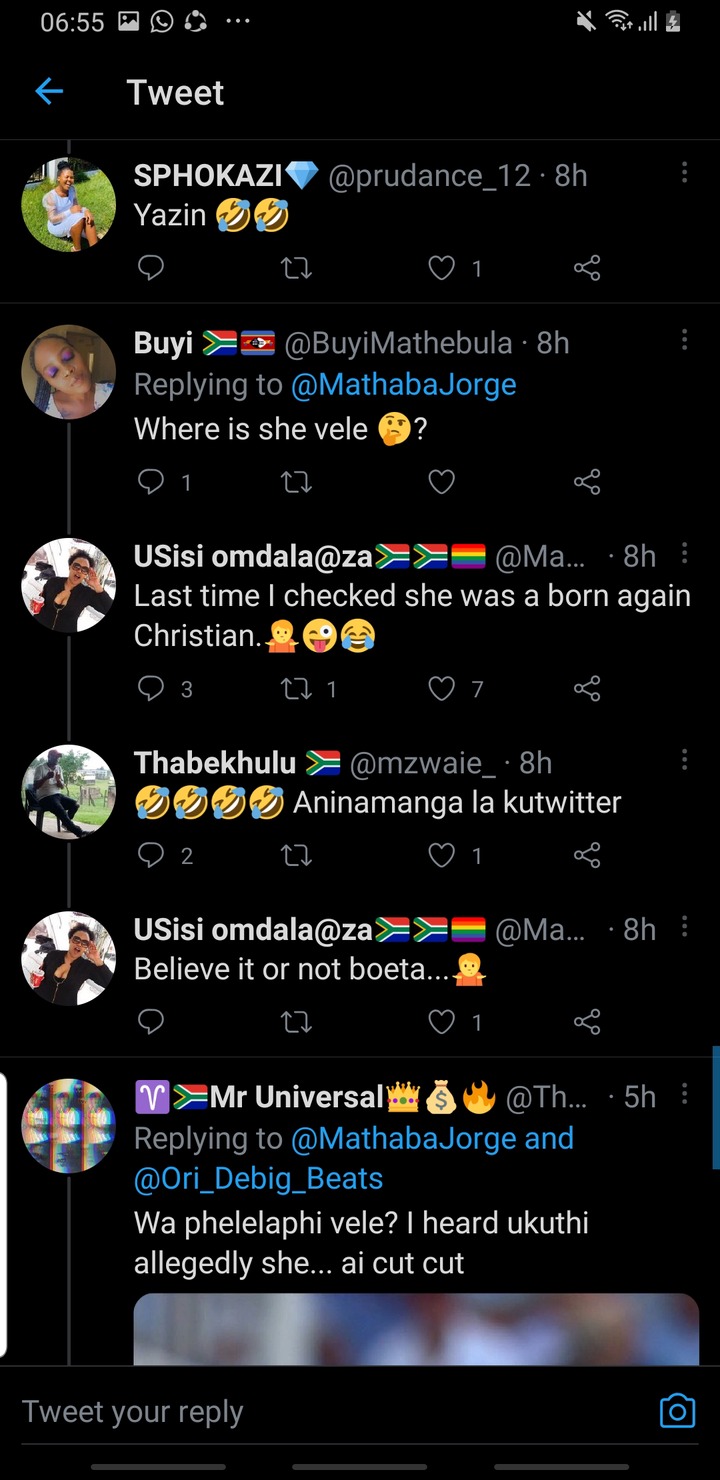Screen dimensions: 720x1480
Task: Open the @MathabaJorge link in Buyi's reply
Action: click(x=404, y=385)
